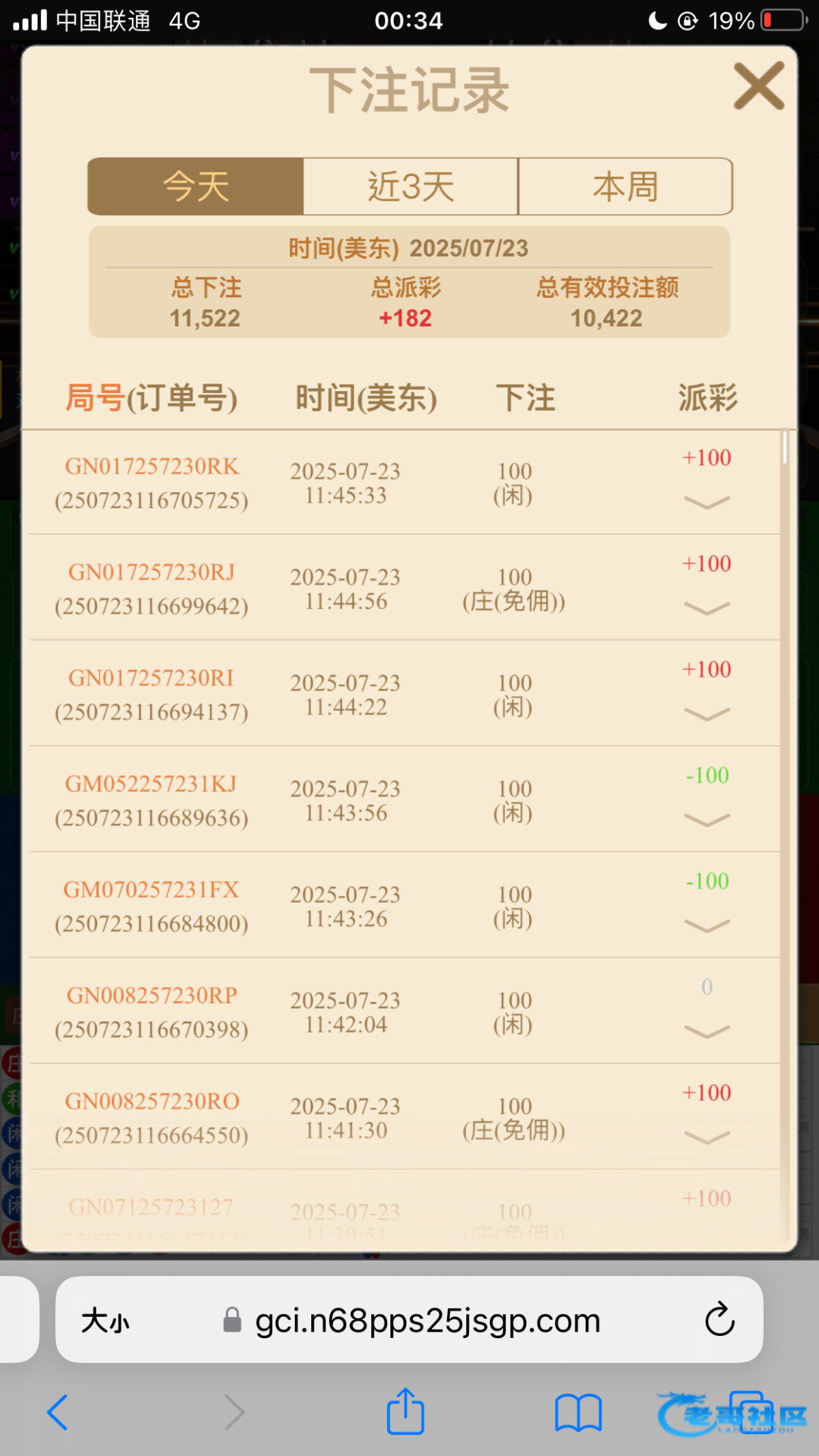This screenshot has width=819, height=1456.
Task: Expand details for bet GN008257230RO
Action: [706, 1137]
